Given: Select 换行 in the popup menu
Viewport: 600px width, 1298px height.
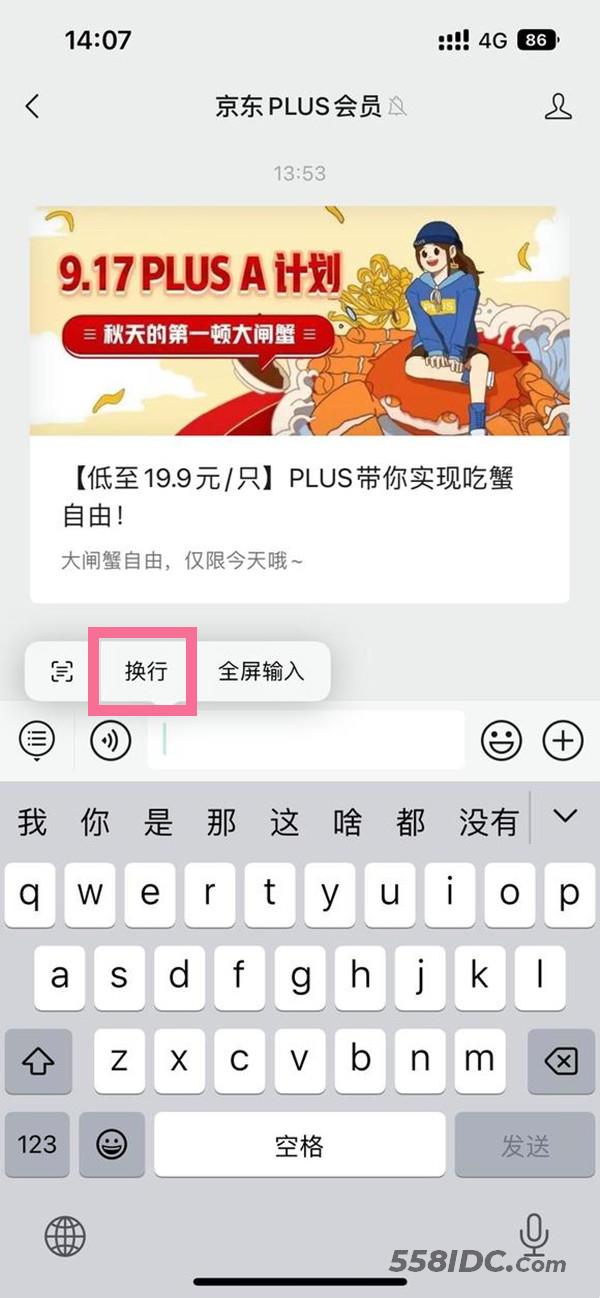Looking at the screenshot, I should point(146,671).
